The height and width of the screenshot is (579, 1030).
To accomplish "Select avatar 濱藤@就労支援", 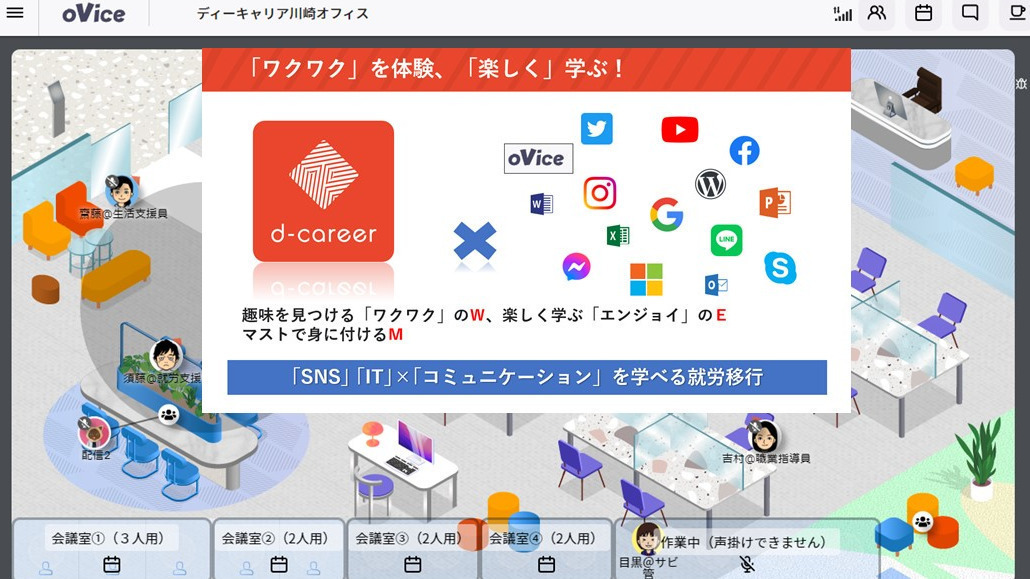I will (165, 356).
